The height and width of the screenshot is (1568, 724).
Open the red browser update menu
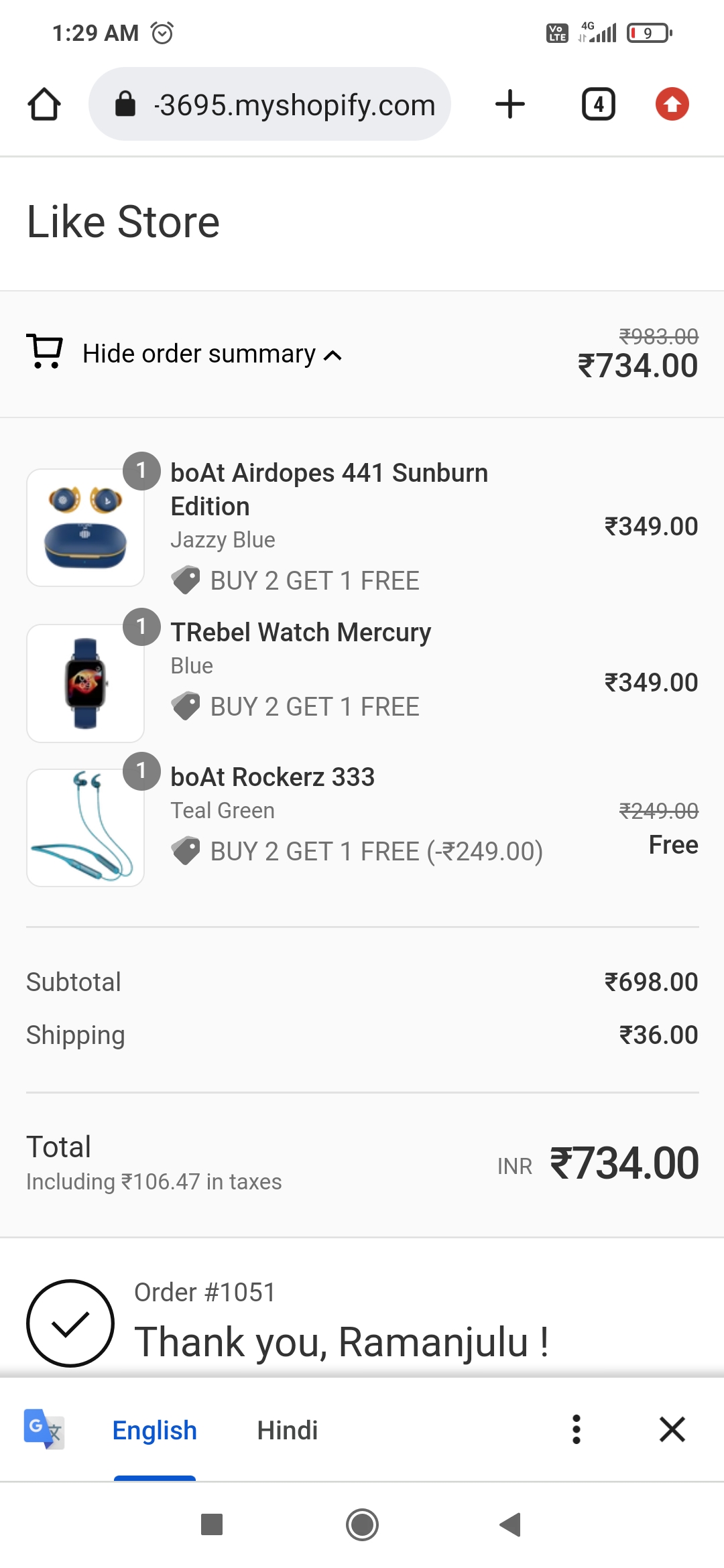pos(672,105)
